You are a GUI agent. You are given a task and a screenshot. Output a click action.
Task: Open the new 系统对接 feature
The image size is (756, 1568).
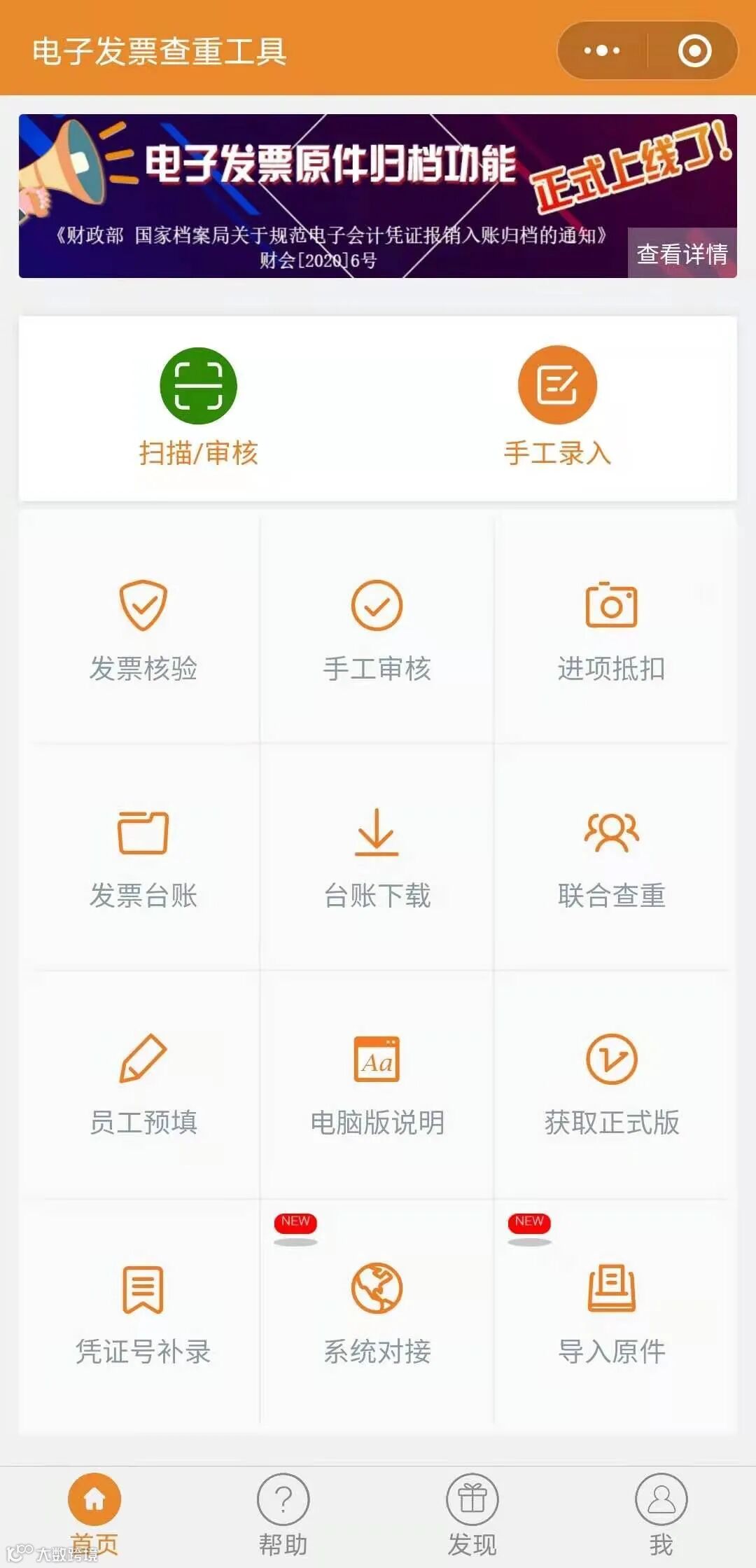(377, 1314)
